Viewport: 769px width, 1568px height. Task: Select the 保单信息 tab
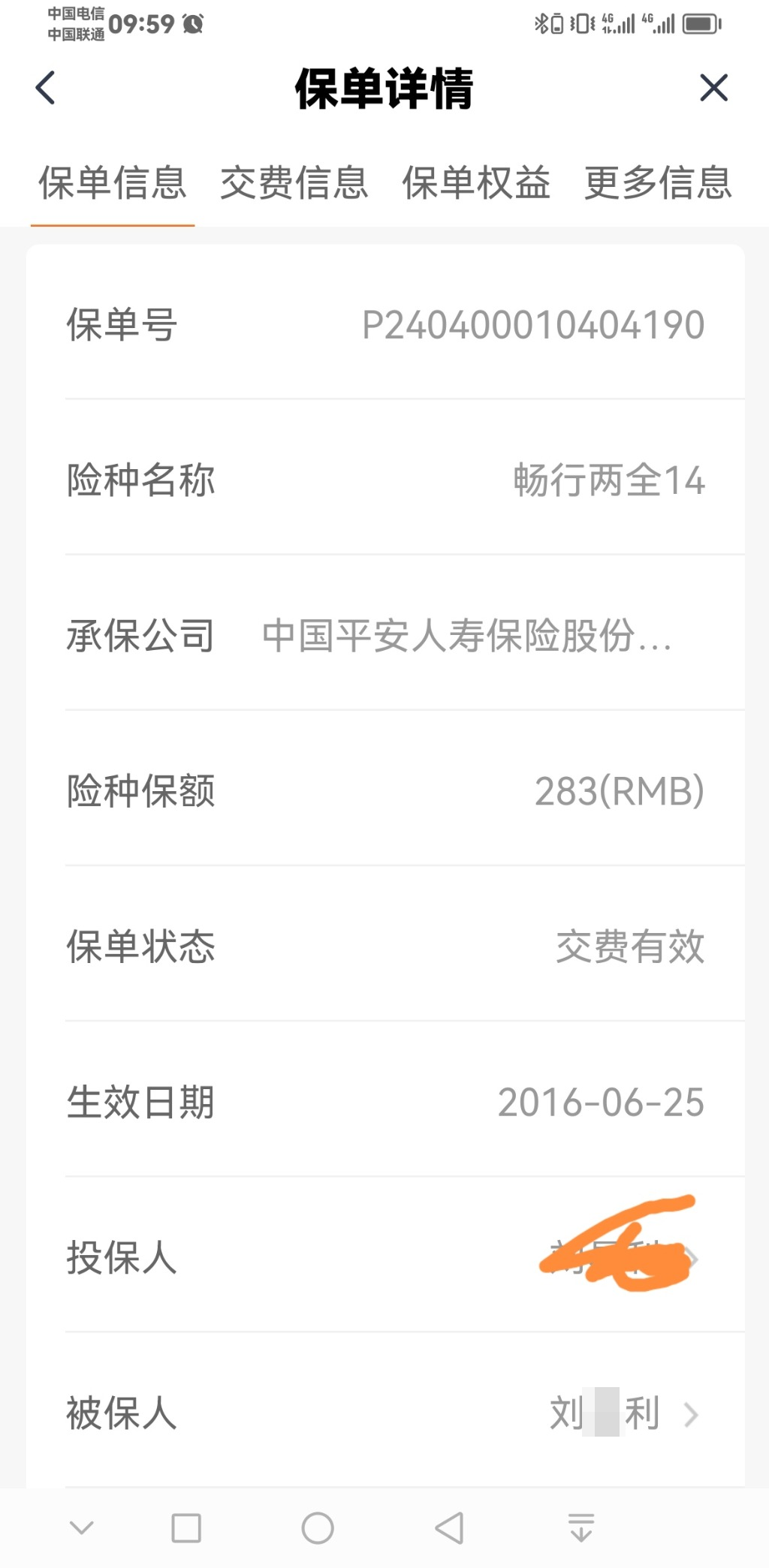tap(113, 183)
